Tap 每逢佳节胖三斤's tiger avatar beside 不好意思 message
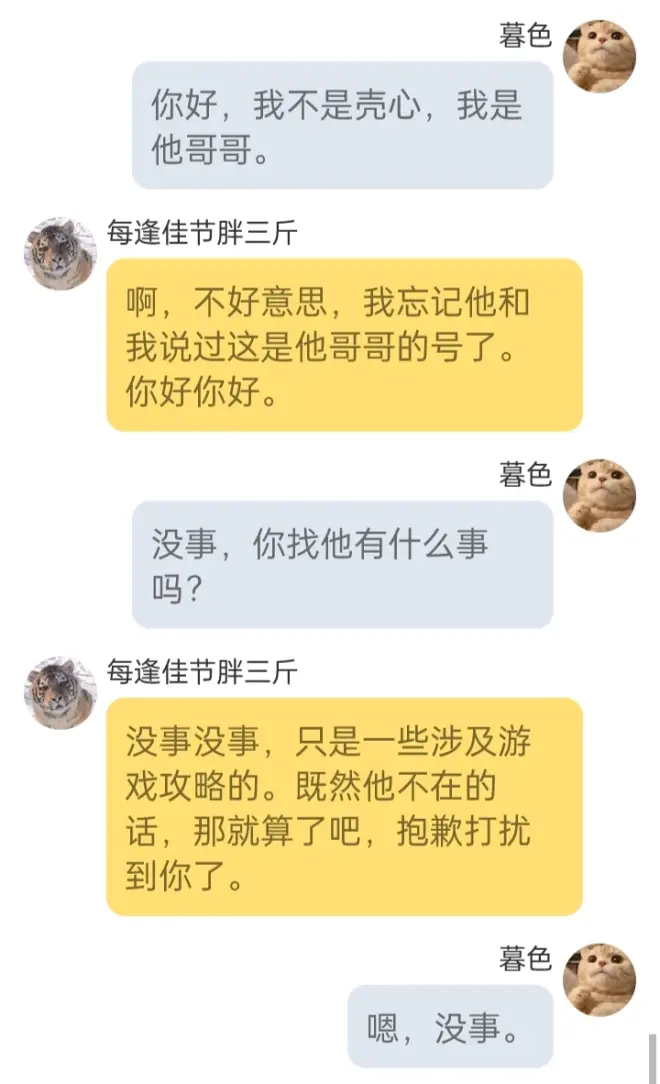 click(60, 253)
